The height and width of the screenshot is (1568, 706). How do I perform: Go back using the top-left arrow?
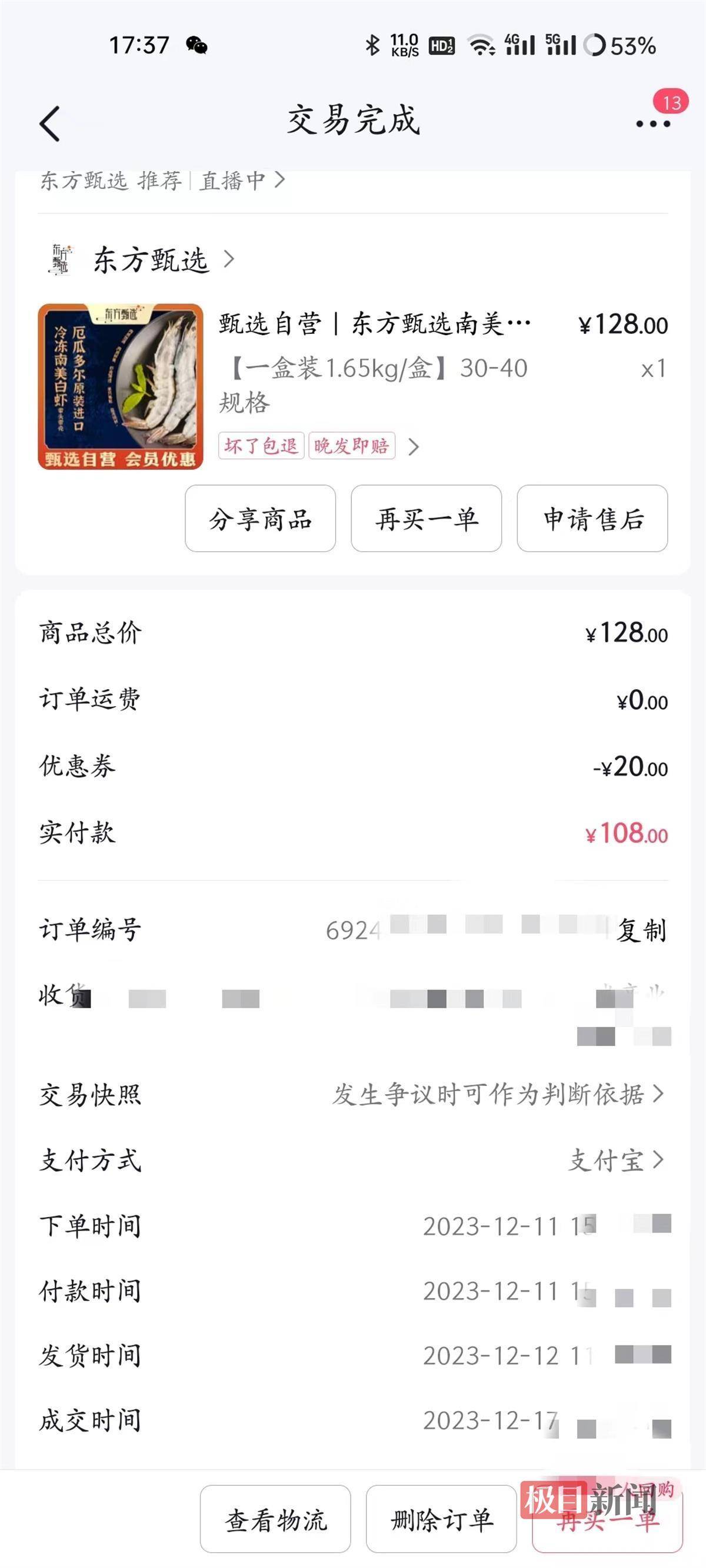click(x=50, y=123)
